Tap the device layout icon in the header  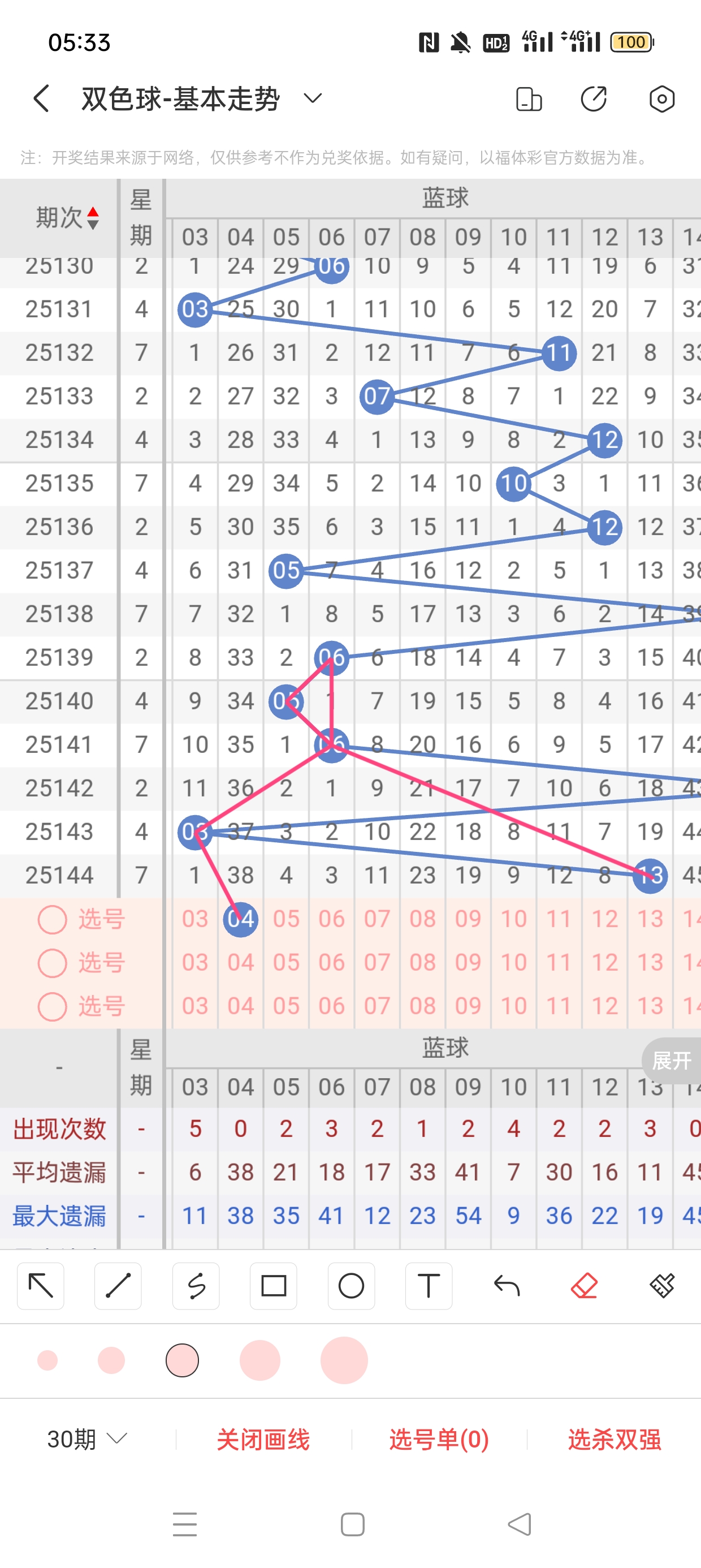(528, 98)
